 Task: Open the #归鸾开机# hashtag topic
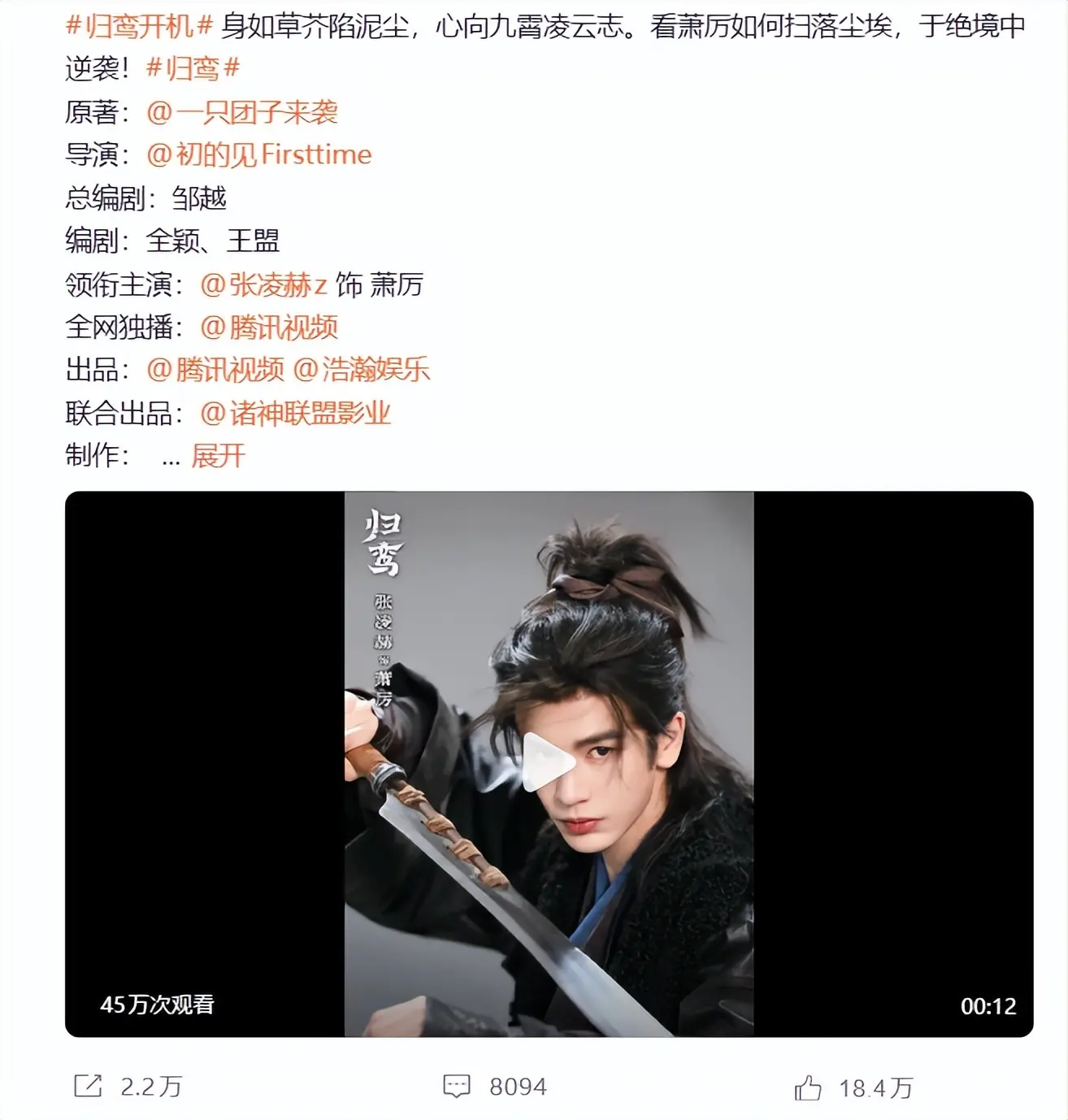pos(138,26)
